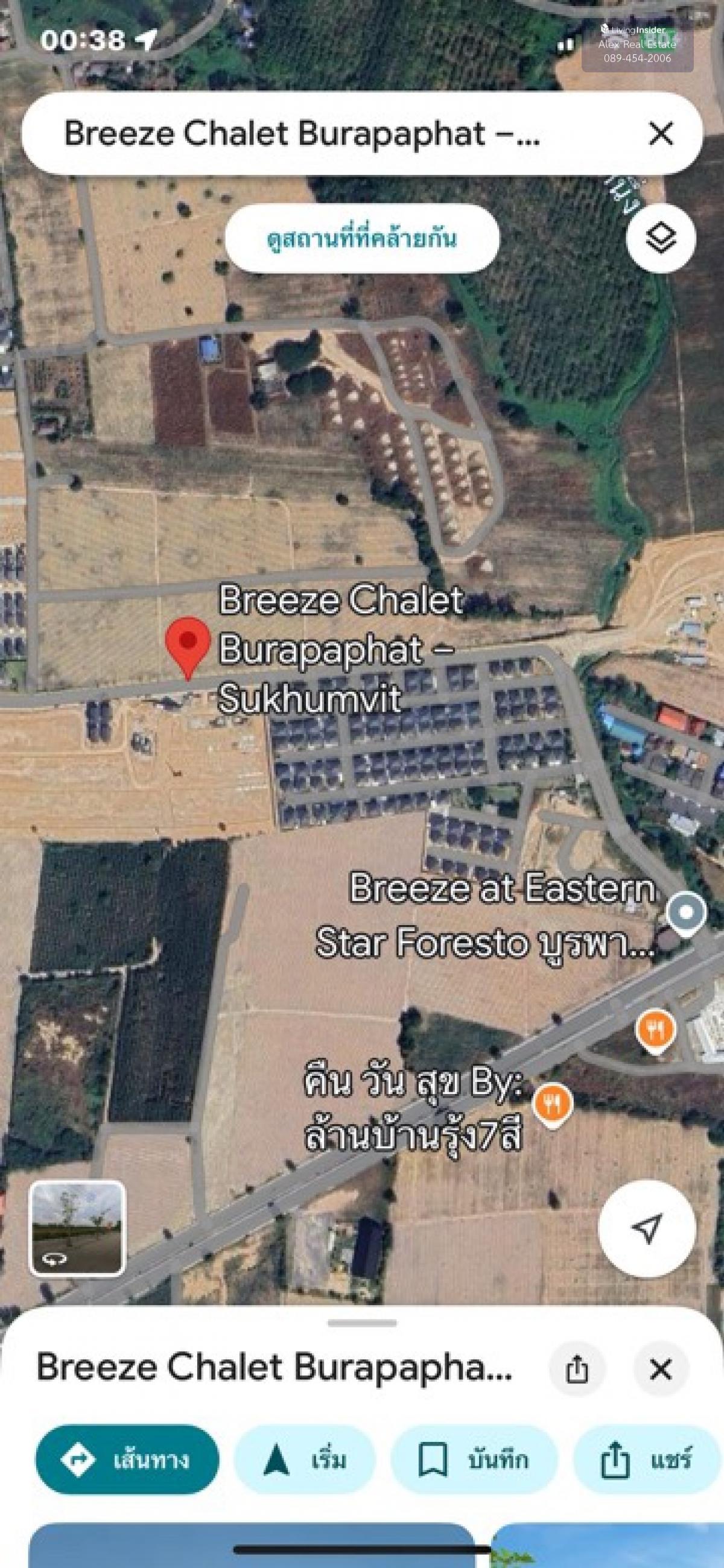Open Breeze at Eastern Star Foresto marker
The image size is (724, 1568).
pyautogui.click(x=686, y=913)
